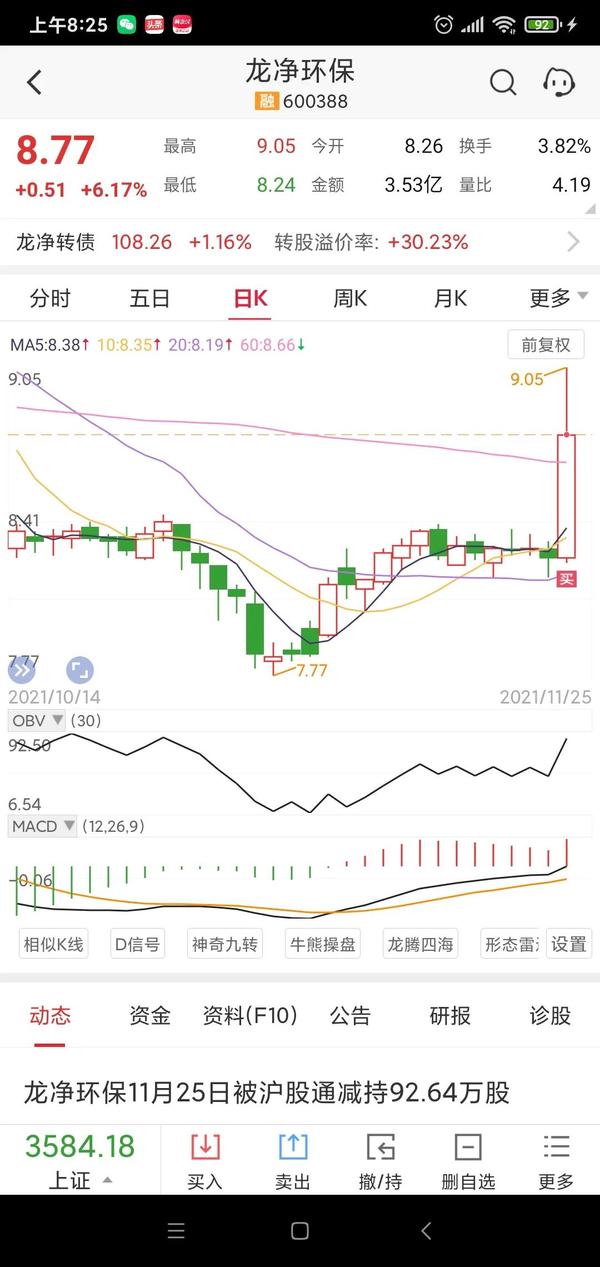Tap 删自选 to remove from watchlist
This screenshot has width=600, height=1267.
tap(468, 1161)
